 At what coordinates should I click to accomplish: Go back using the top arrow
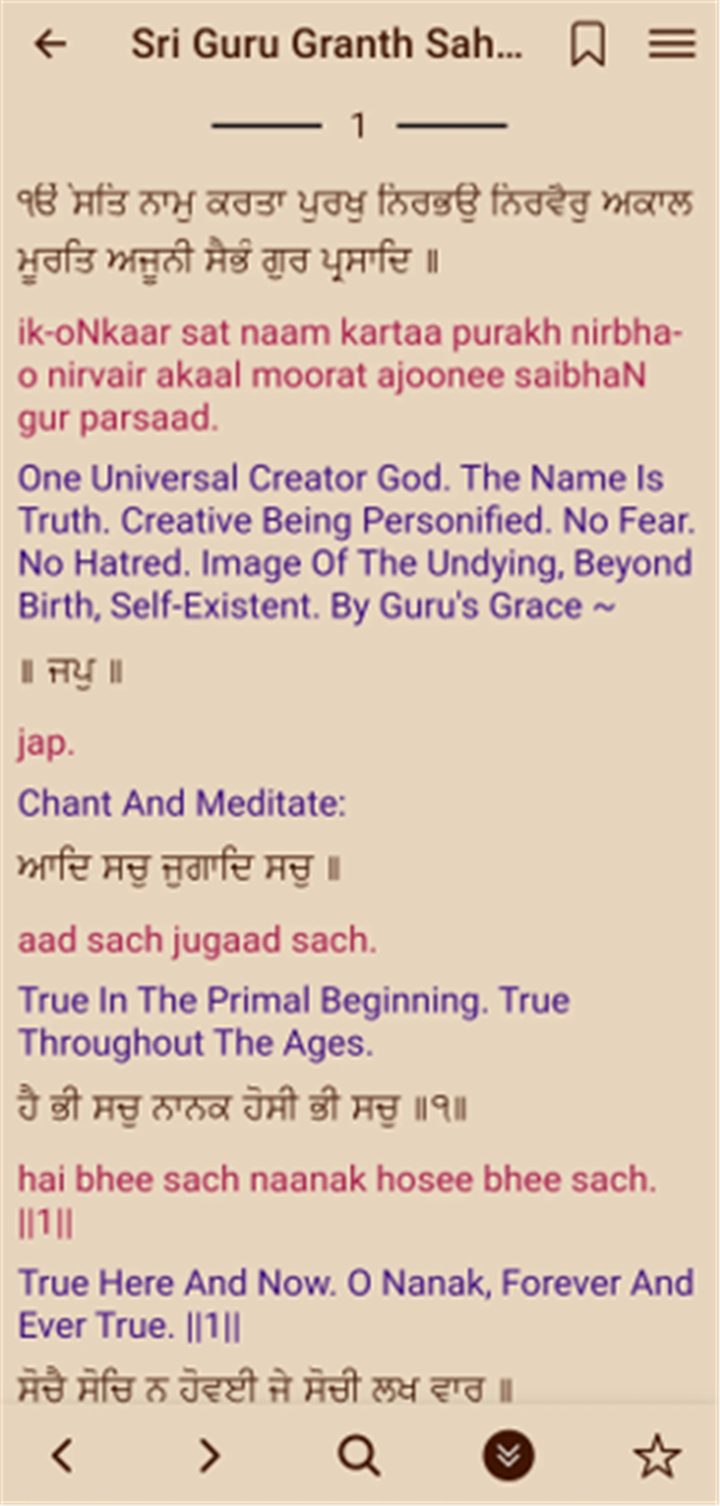pyautogui.click(x=50, y=44)
